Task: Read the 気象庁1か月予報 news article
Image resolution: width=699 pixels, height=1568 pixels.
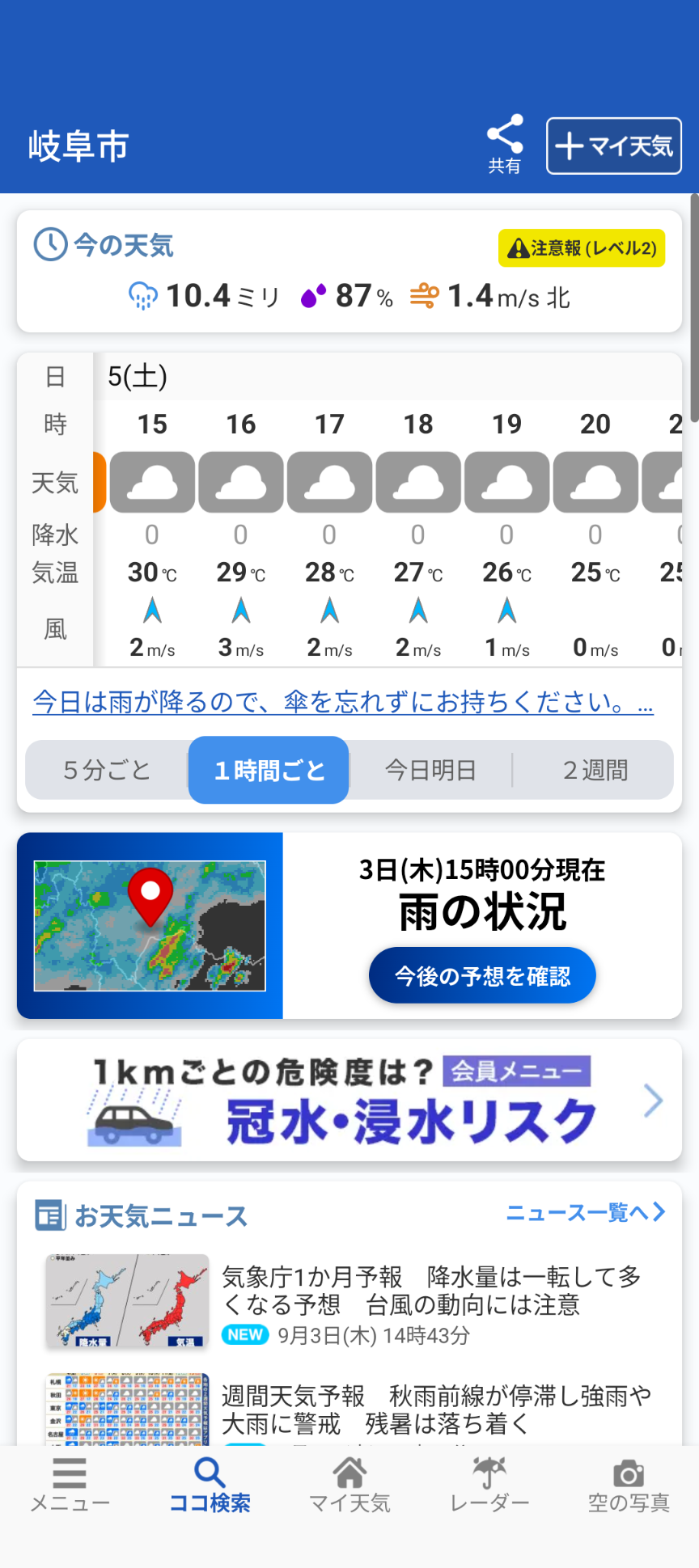Action: [x=354, y=1301]
